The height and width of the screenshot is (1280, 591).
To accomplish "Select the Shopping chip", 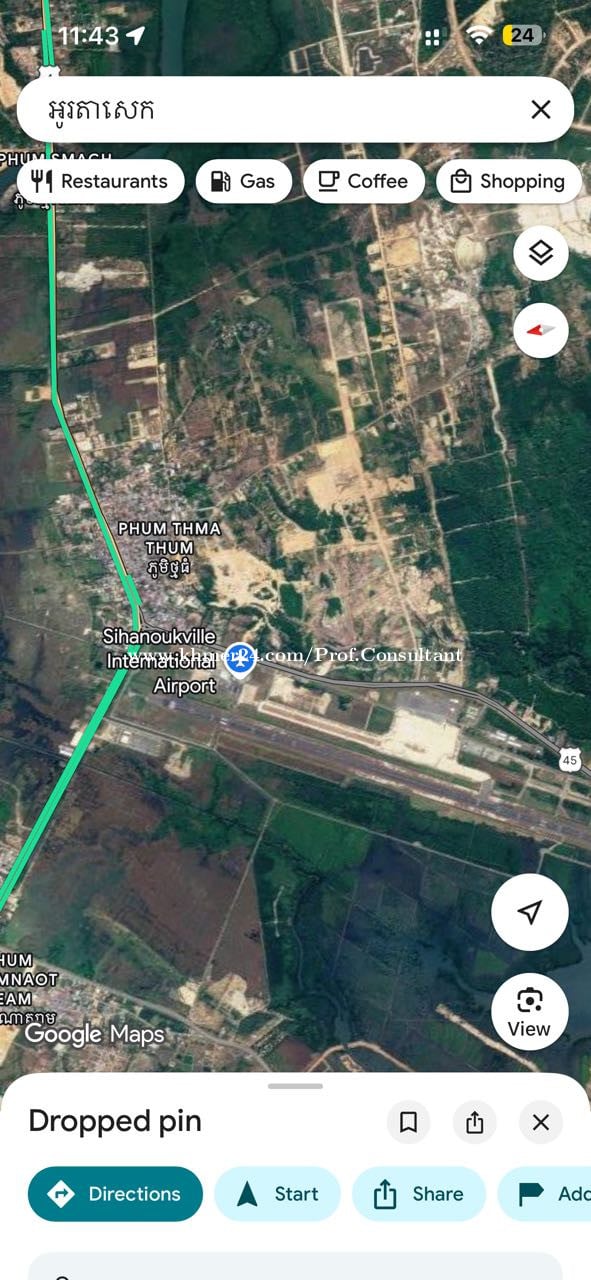I will pos(508,181).
